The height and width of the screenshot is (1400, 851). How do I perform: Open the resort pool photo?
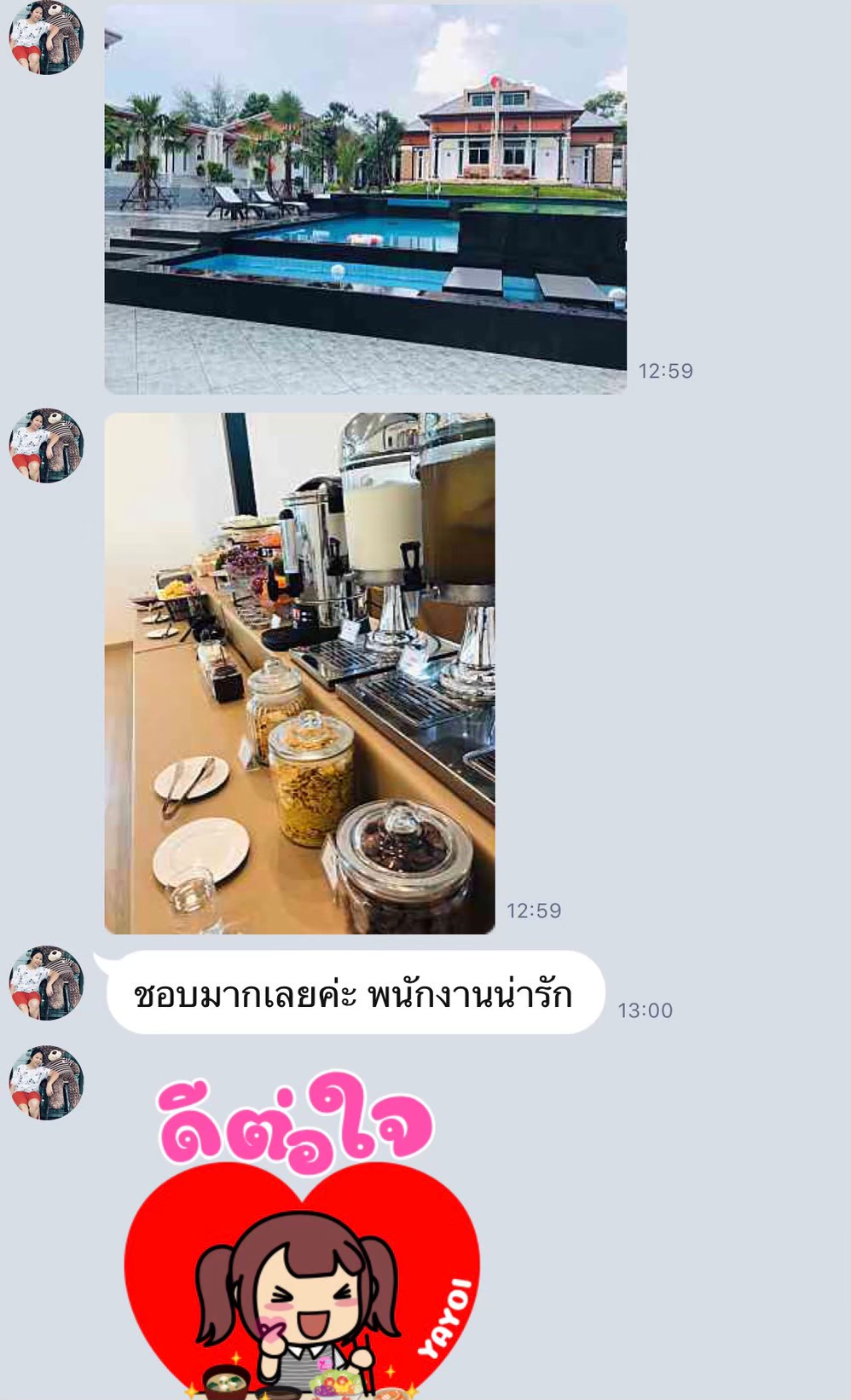366,198
